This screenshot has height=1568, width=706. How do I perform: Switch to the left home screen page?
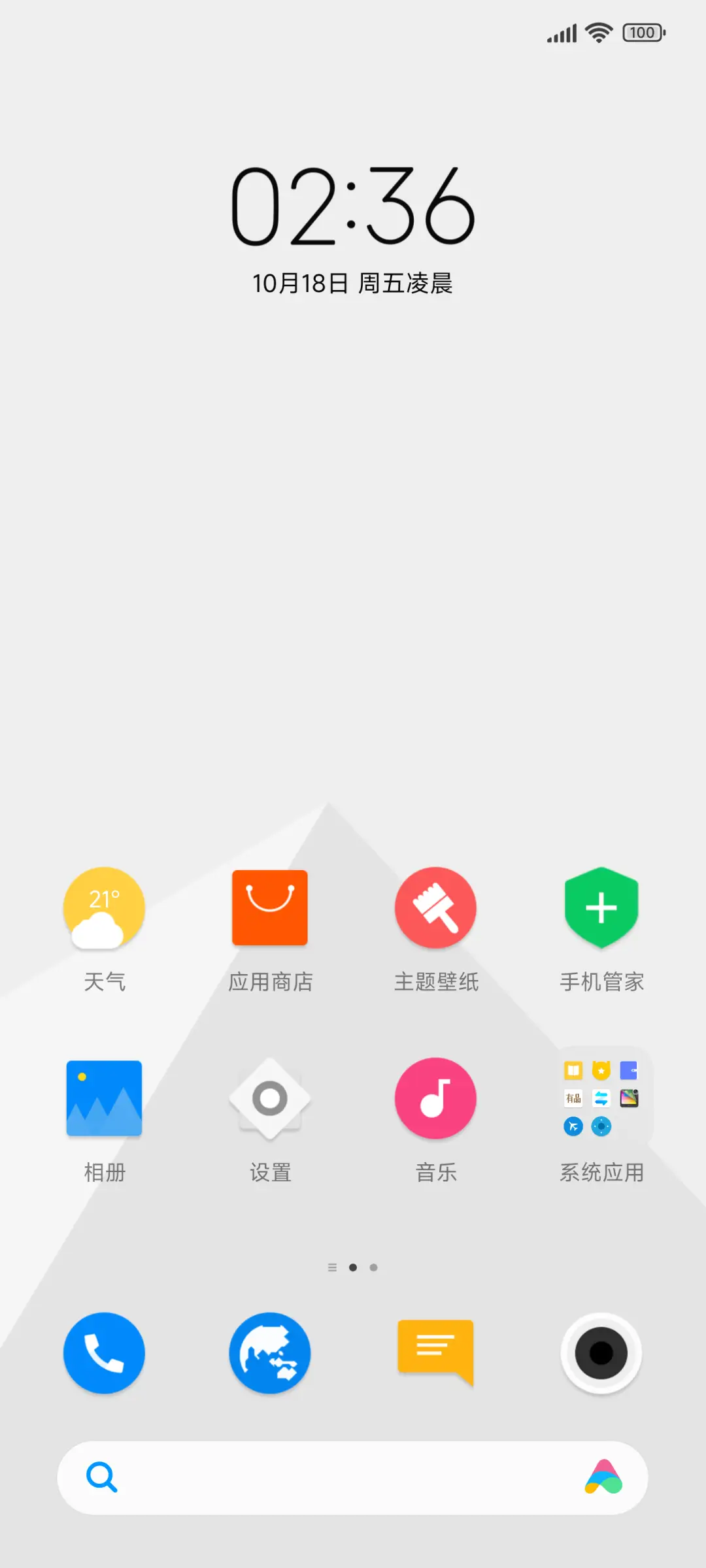pos(331,1267)
